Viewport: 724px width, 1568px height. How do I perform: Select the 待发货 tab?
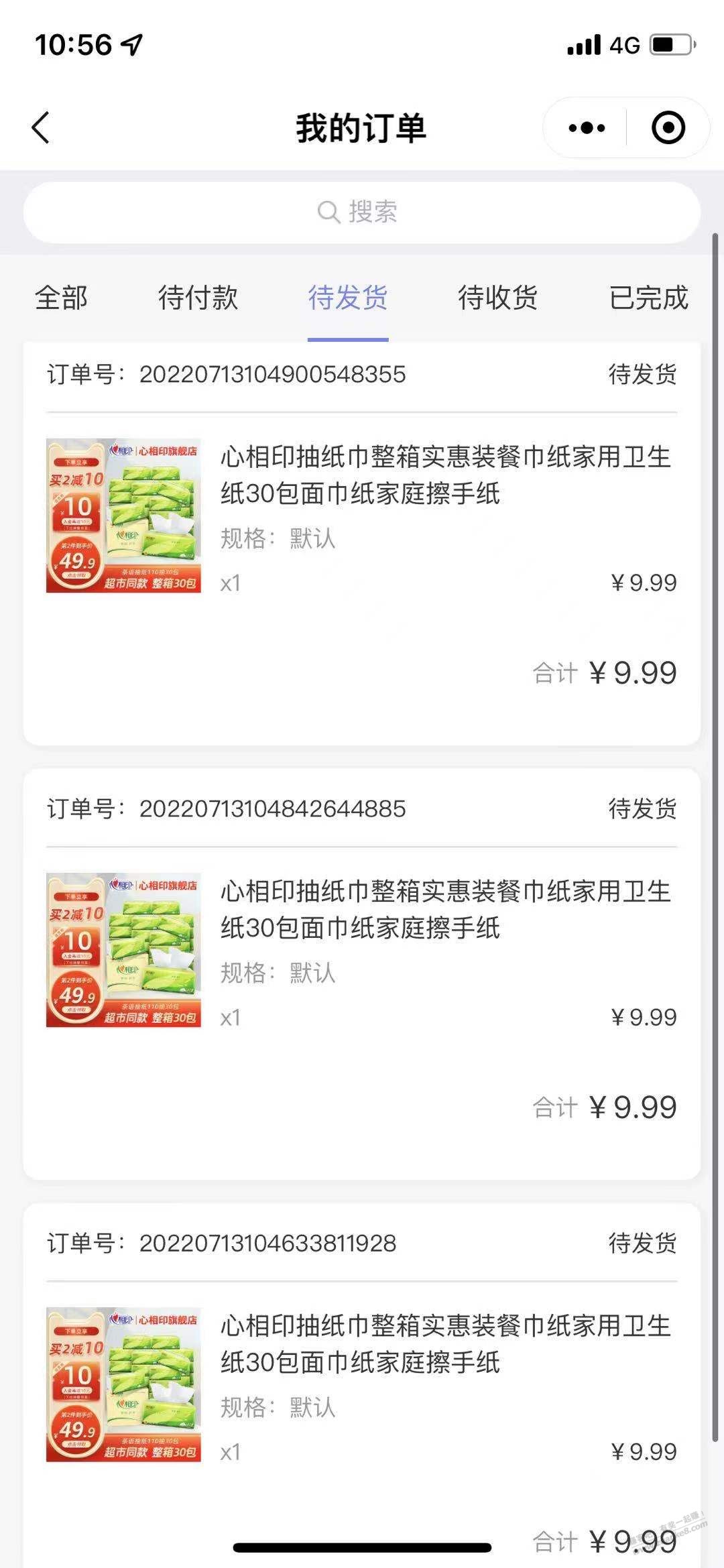tap(348, 298)
